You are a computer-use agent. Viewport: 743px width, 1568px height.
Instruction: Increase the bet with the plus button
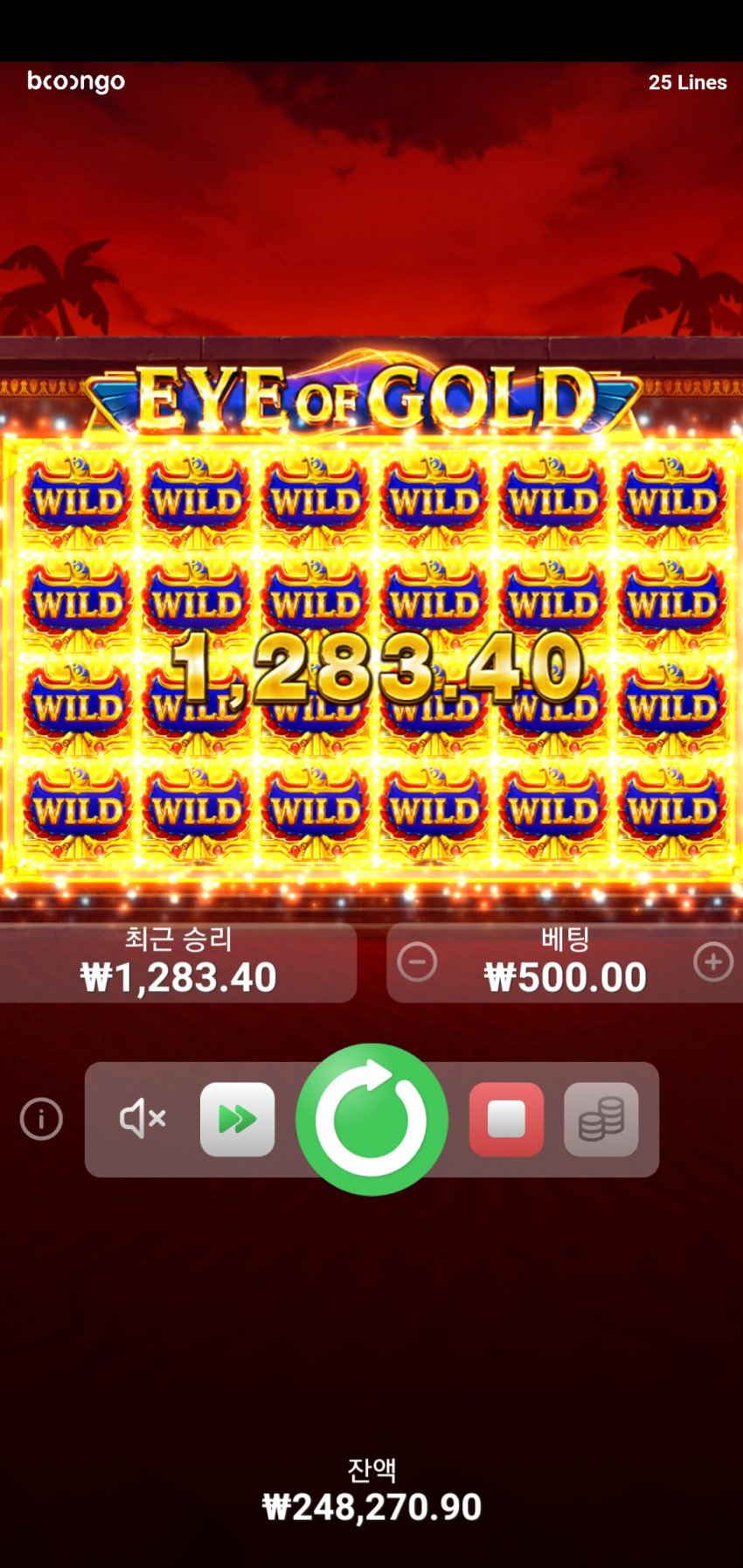713,962
